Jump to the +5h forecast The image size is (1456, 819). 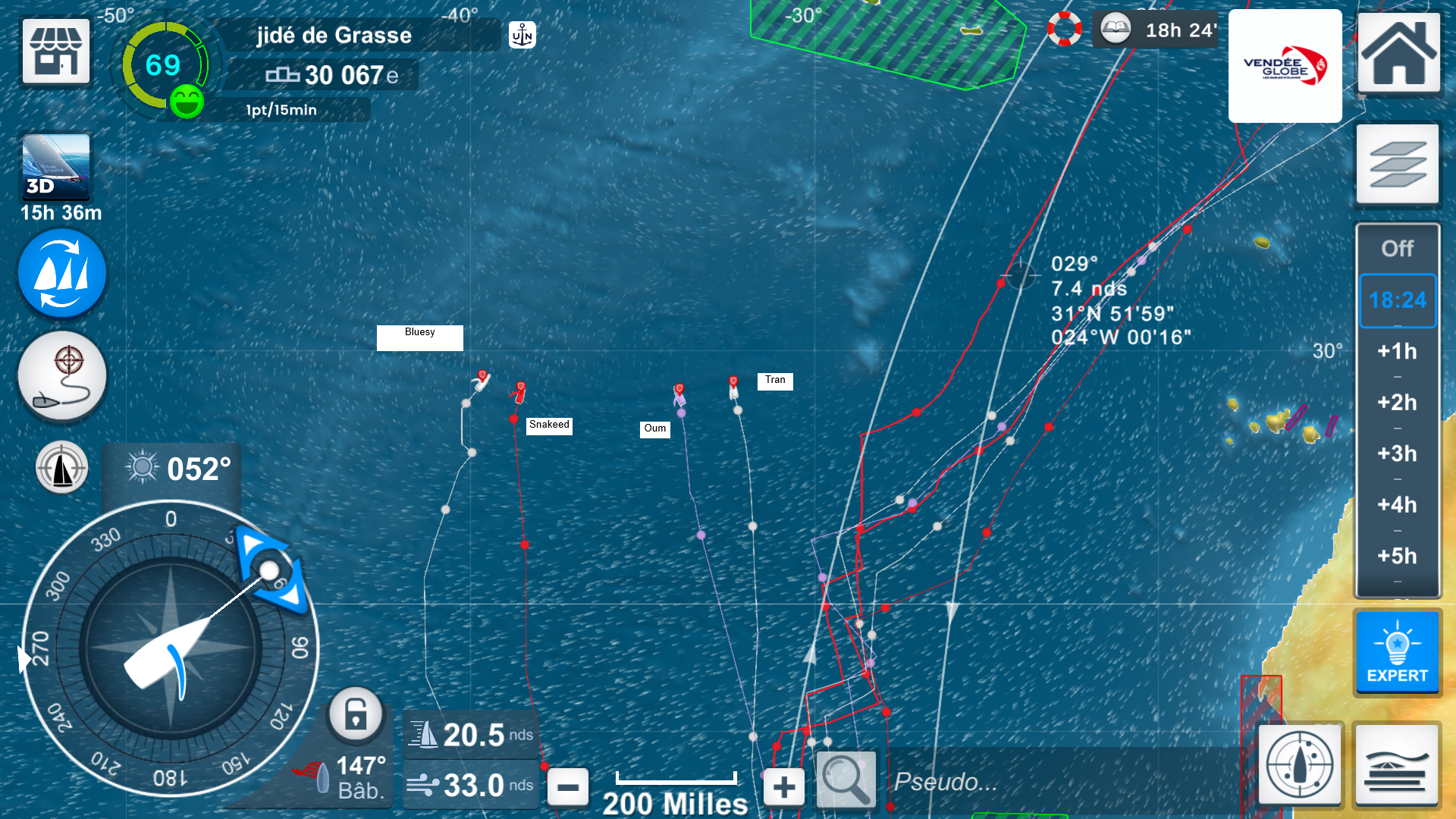tap(1397, 557)
